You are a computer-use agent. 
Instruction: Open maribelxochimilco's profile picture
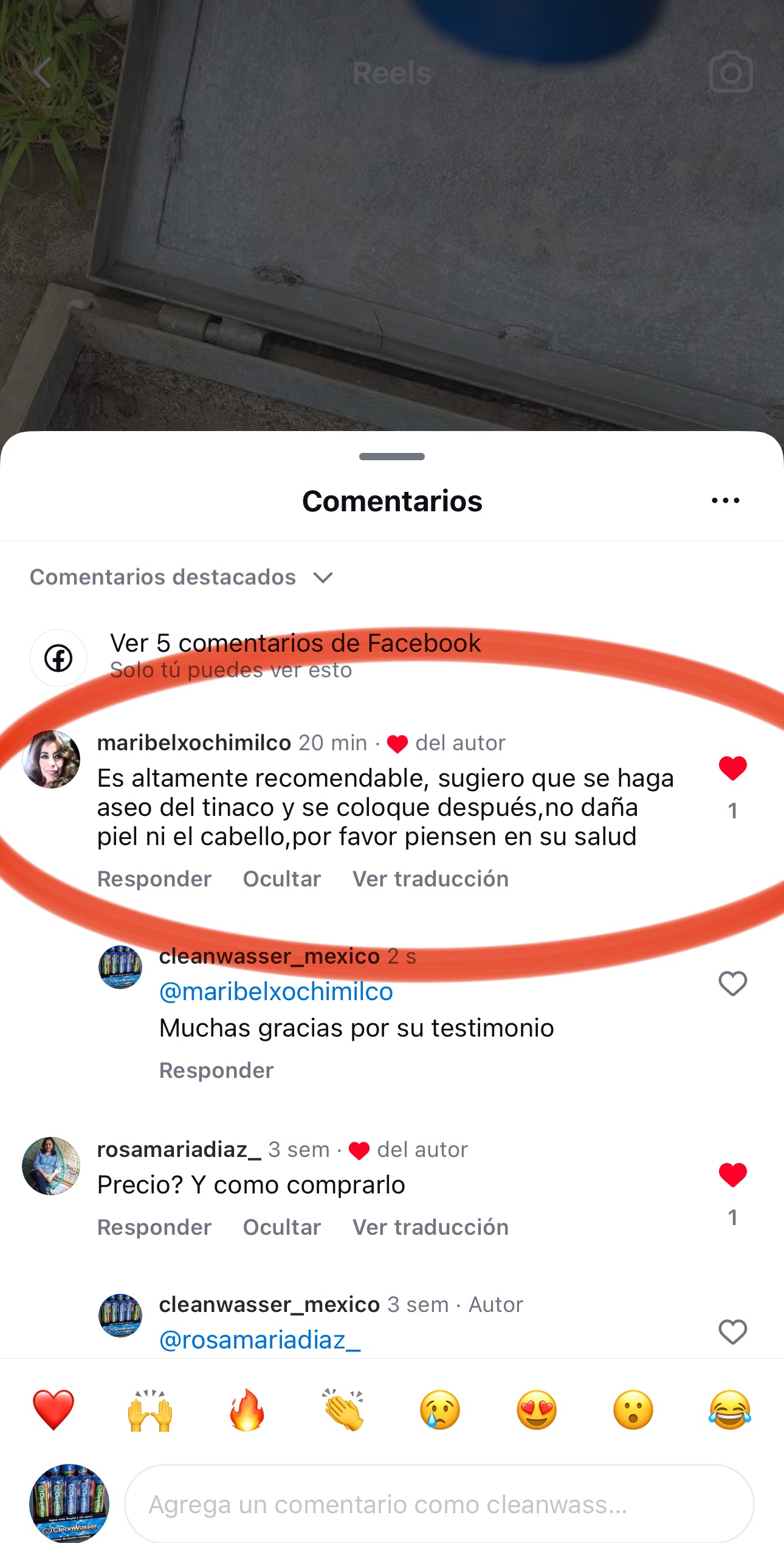[51, 759]
